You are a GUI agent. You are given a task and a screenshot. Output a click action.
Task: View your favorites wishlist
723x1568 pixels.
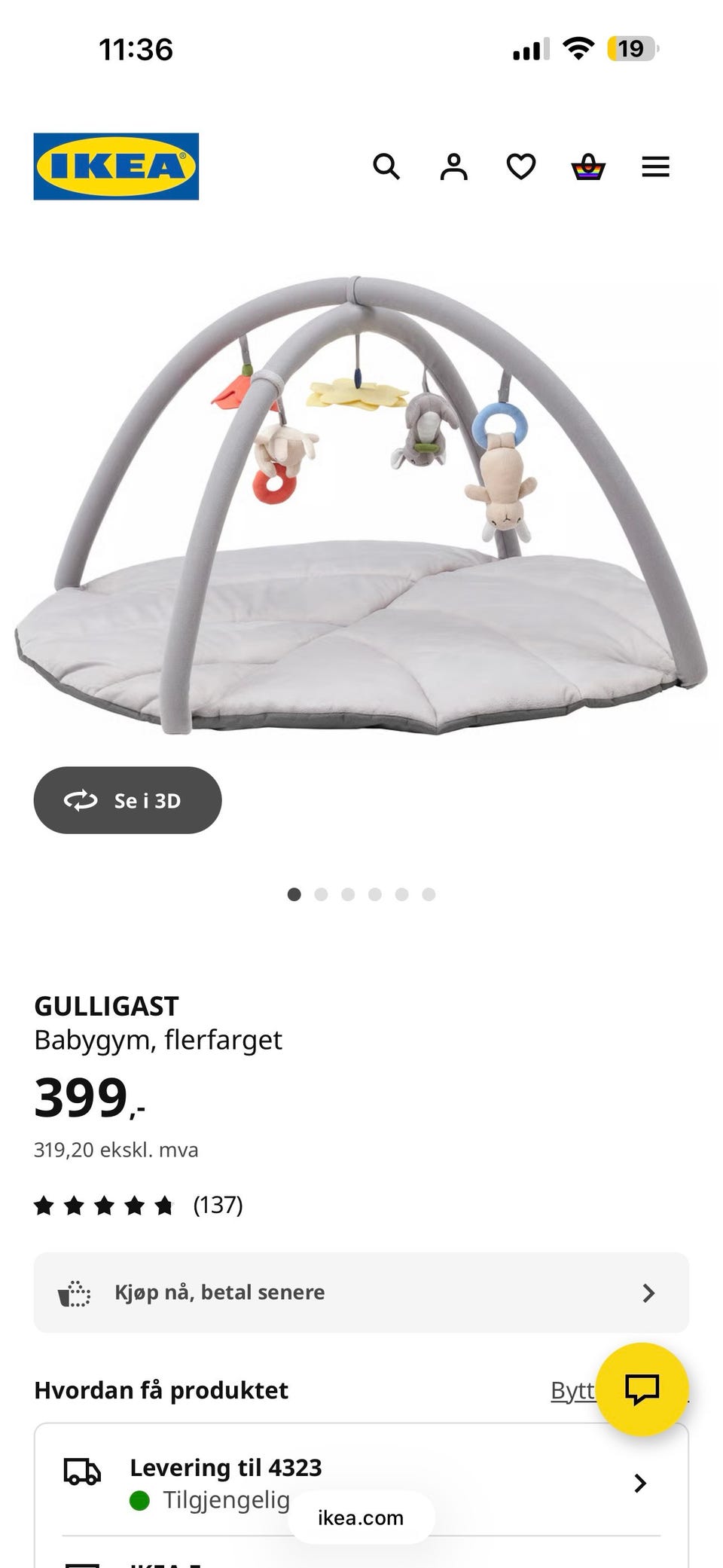point(520,167)
